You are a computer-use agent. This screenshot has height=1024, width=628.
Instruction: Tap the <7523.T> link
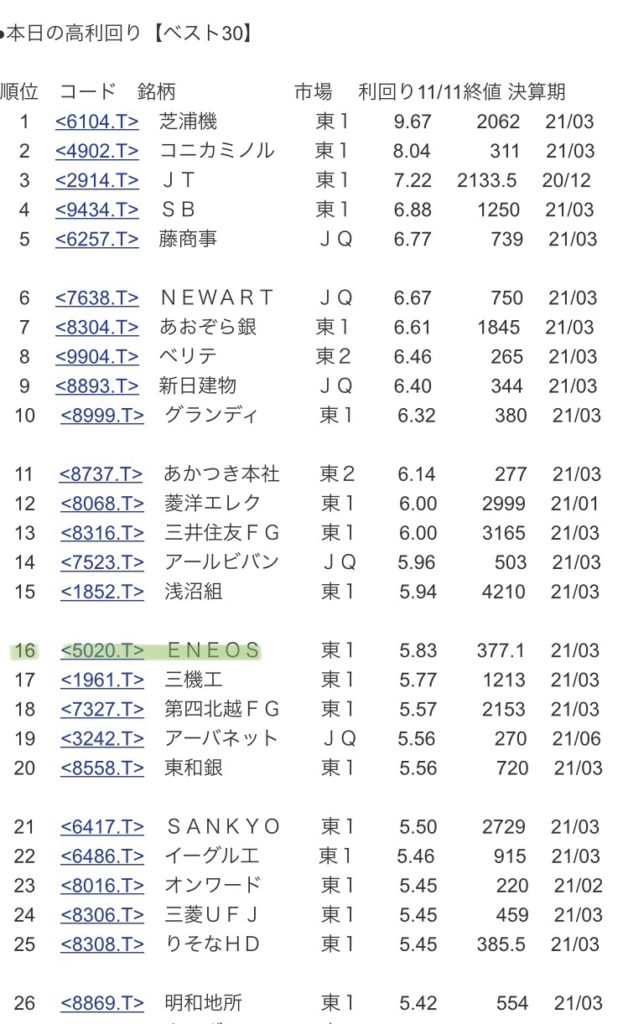(102, 562)
